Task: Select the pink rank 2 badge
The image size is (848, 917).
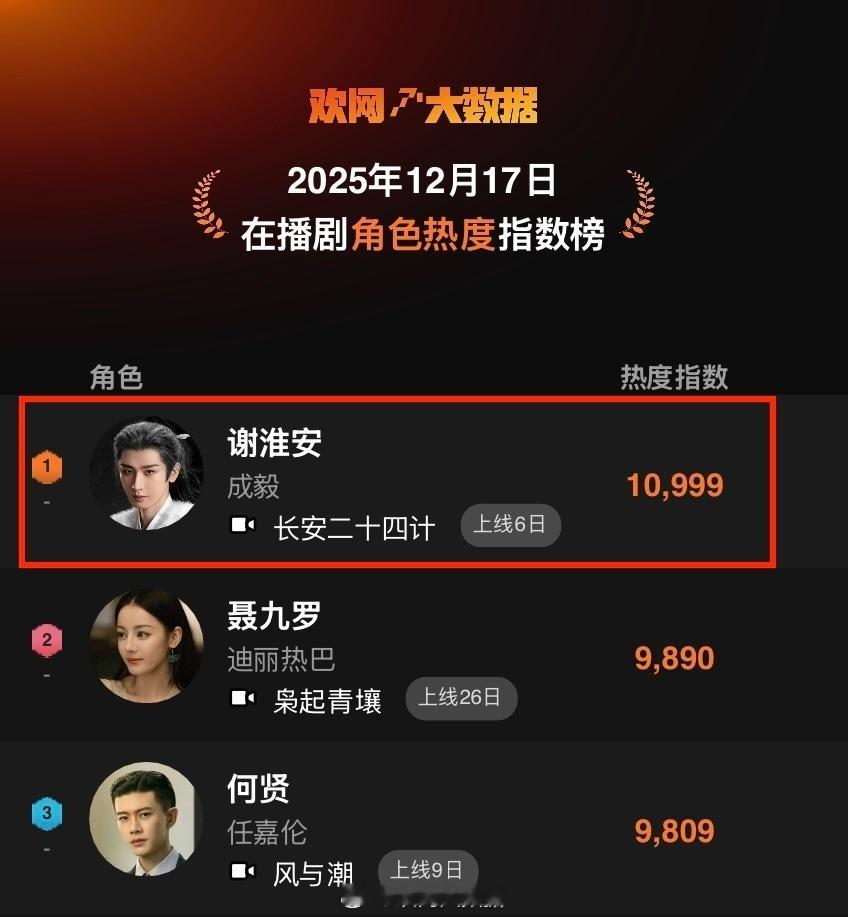Action: pos(47,640)
